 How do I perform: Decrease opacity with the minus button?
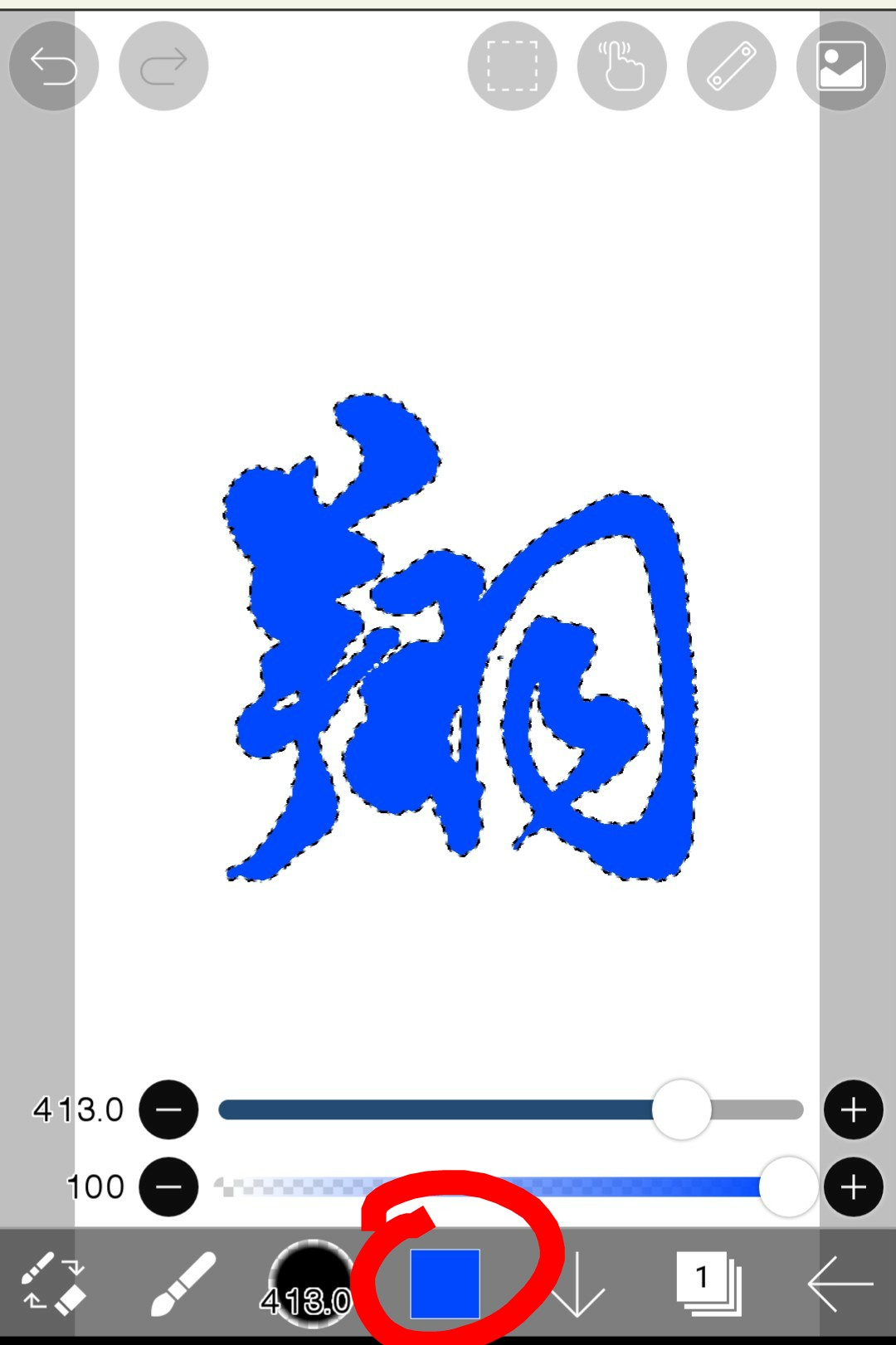[x=168, y=1187]
